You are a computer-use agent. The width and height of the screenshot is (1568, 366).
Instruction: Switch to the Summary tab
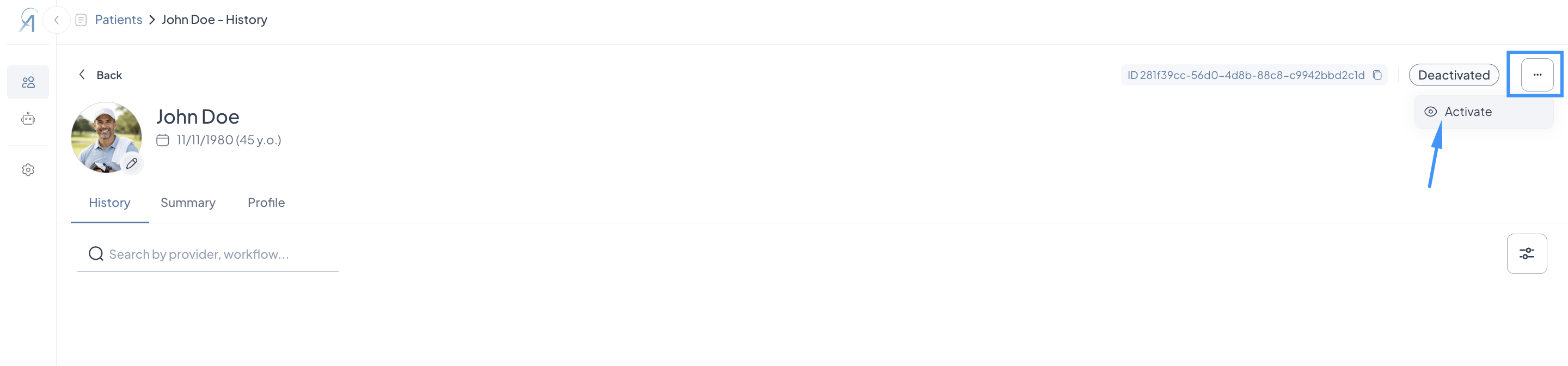[187, 203]
